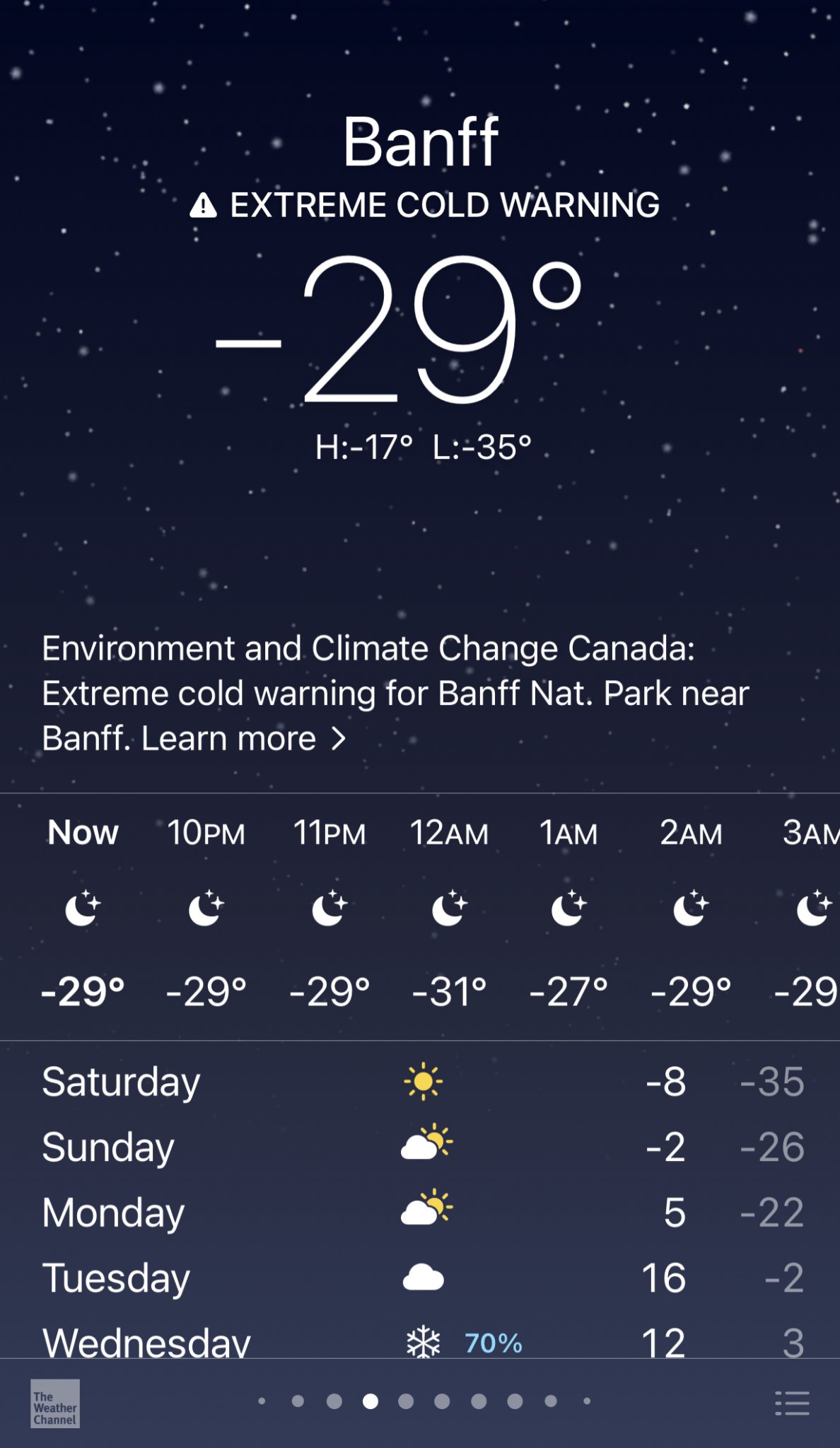Open The Weather Channel attribution link

click(x=55, y=1403)
